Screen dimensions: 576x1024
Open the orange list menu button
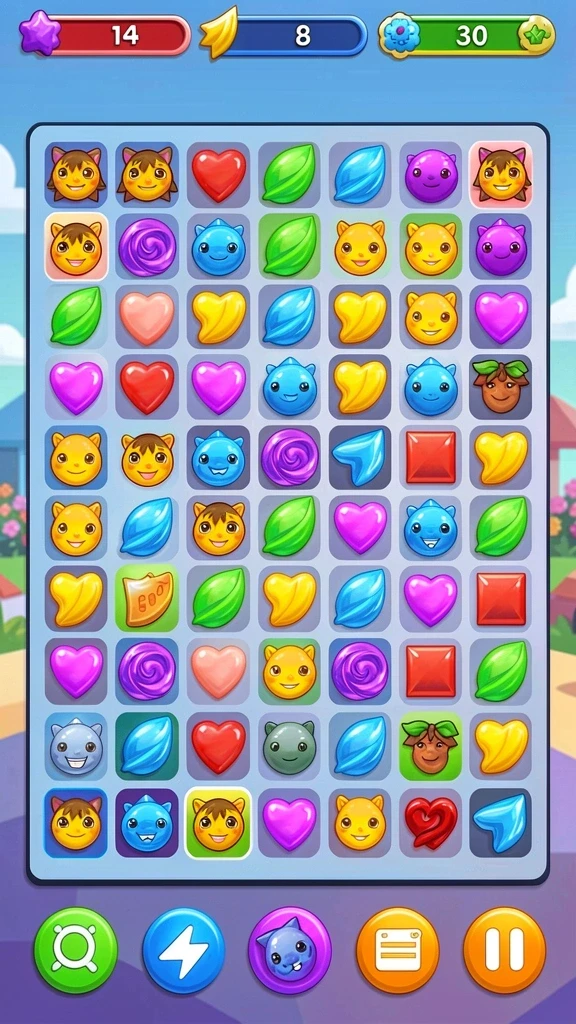point(397,950)
